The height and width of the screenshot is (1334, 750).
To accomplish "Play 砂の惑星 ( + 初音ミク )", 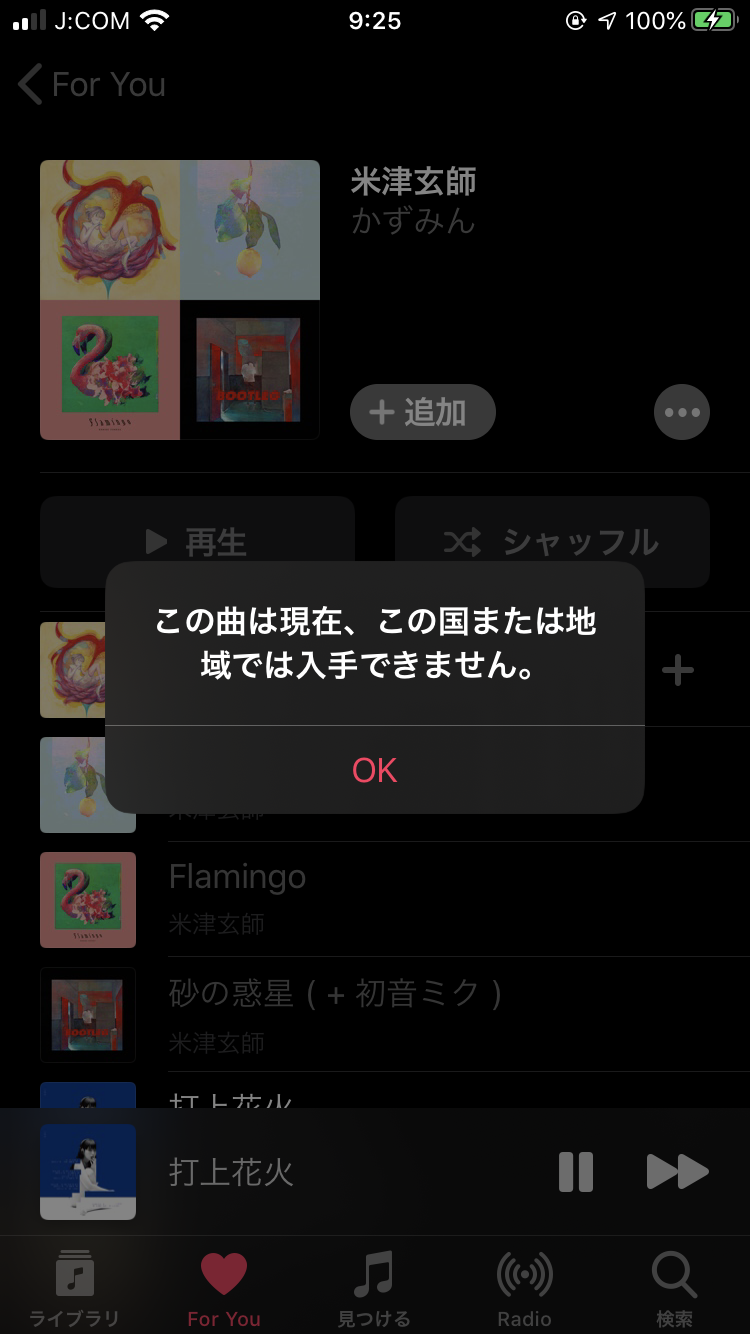I will tap(335, 993).
